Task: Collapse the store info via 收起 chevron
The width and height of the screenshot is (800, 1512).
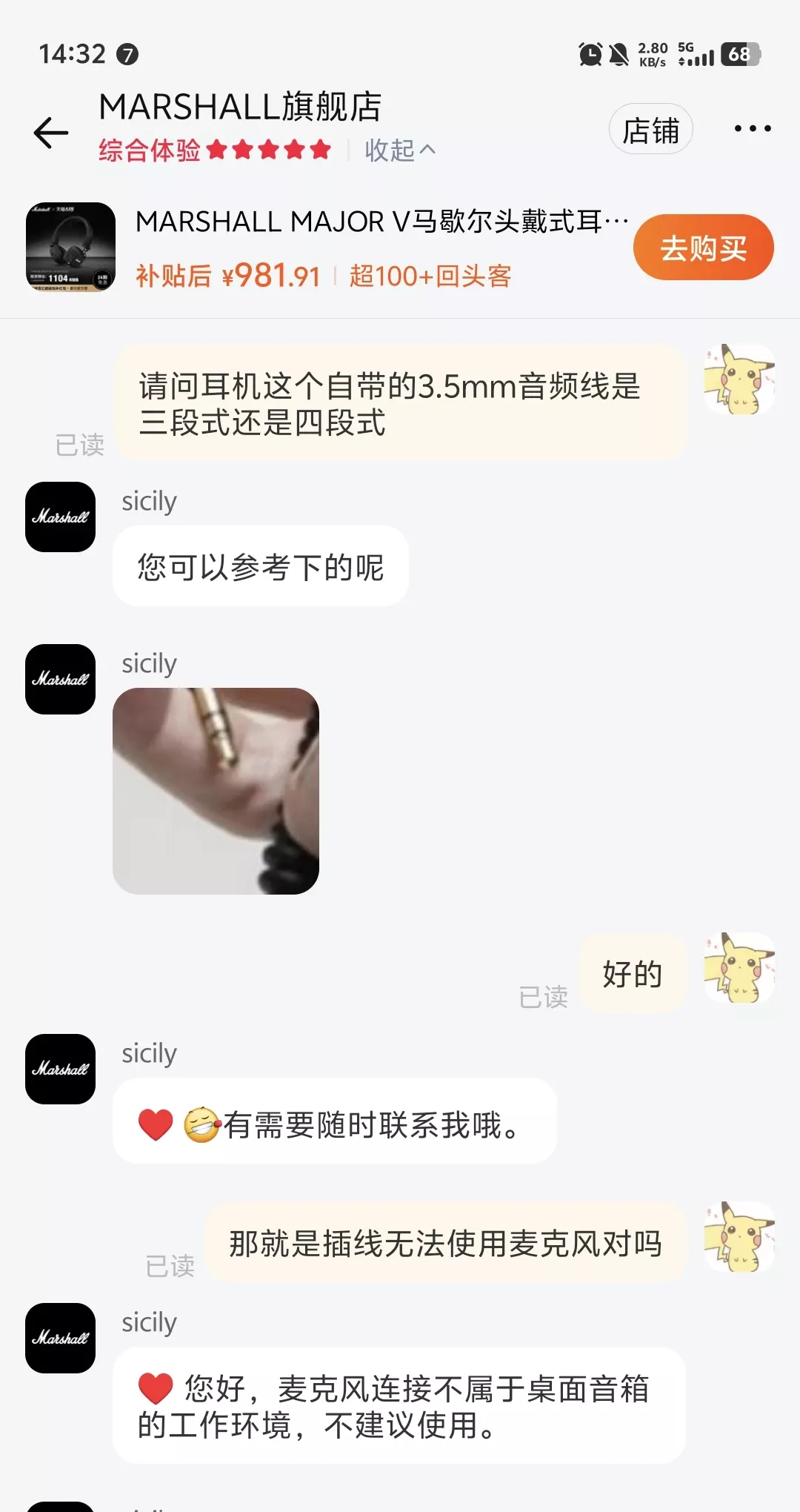Action: coord(399,150)
